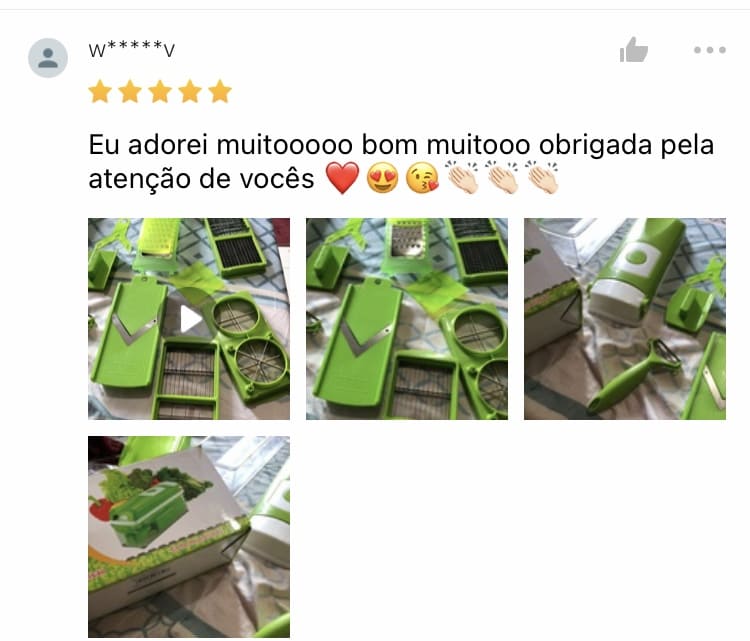
Task: Like the review by W*****v
Action: click(x=634, y=50)
